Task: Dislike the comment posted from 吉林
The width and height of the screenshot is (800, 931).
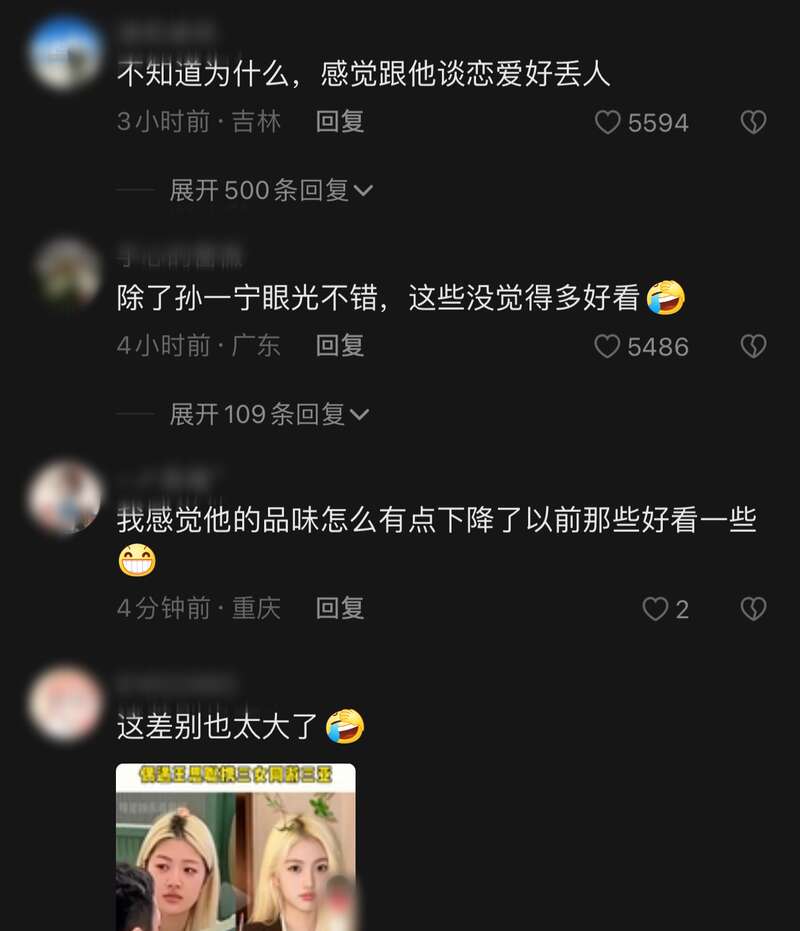Action: [x=753, y=123]
